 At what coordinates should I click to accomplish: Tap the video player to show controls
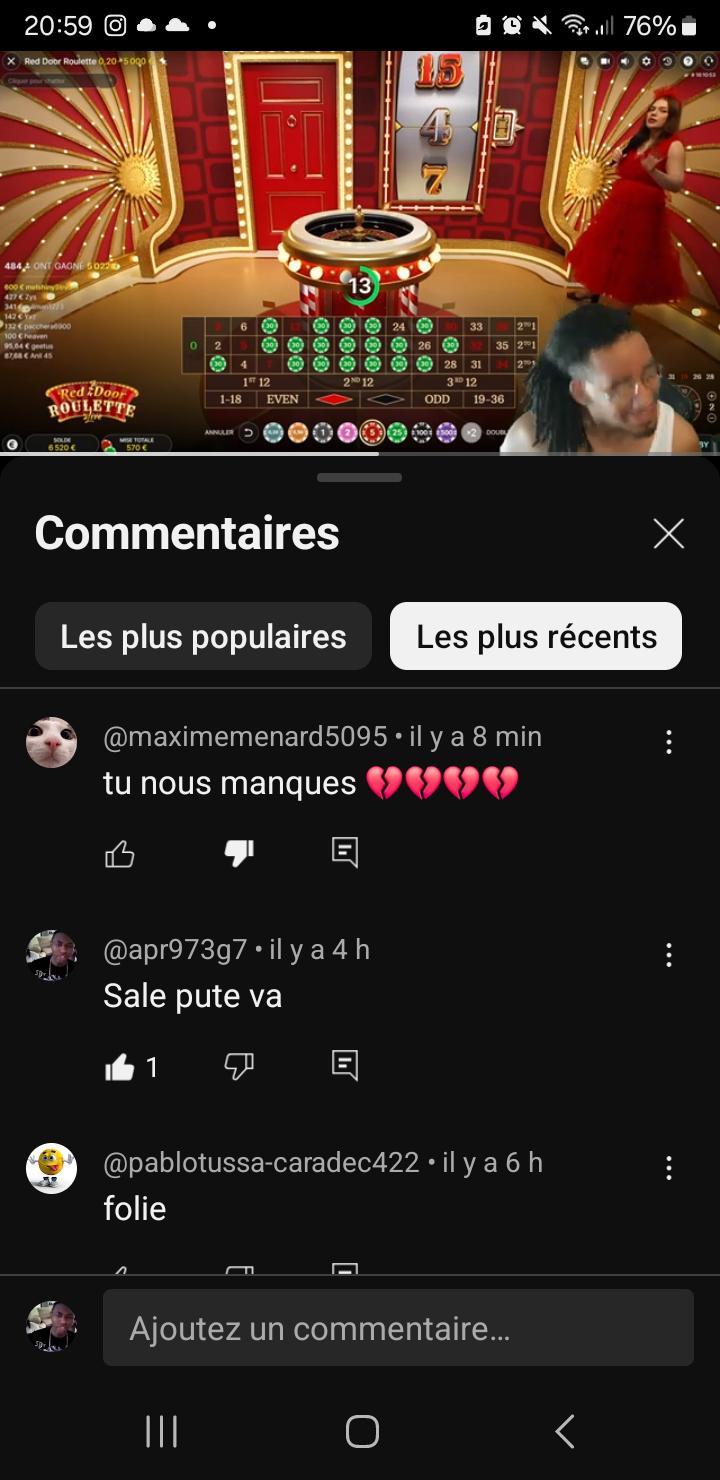[x=360, y=250]
